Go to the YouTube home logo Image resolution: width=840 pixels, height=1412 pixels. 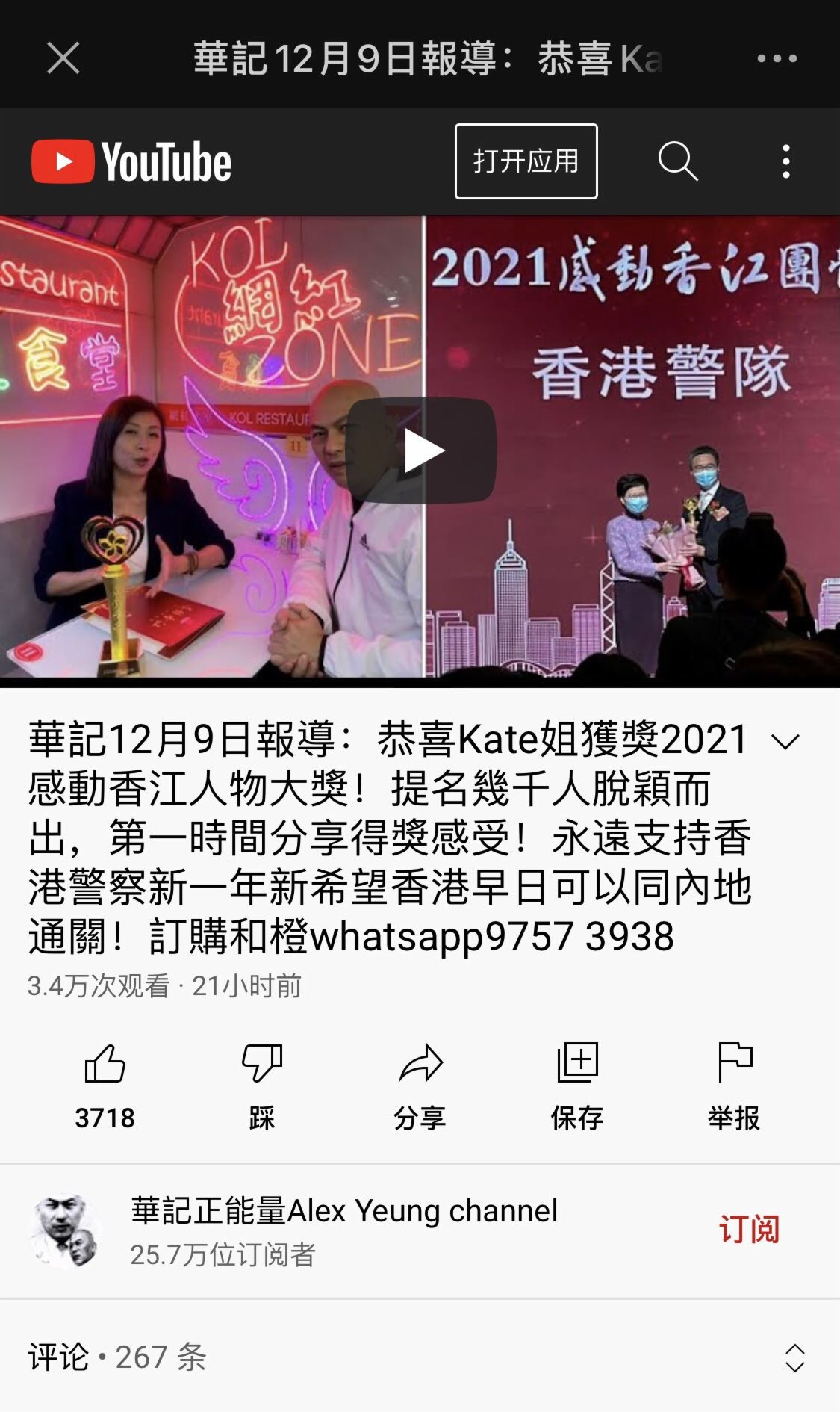tap(131, 161)
